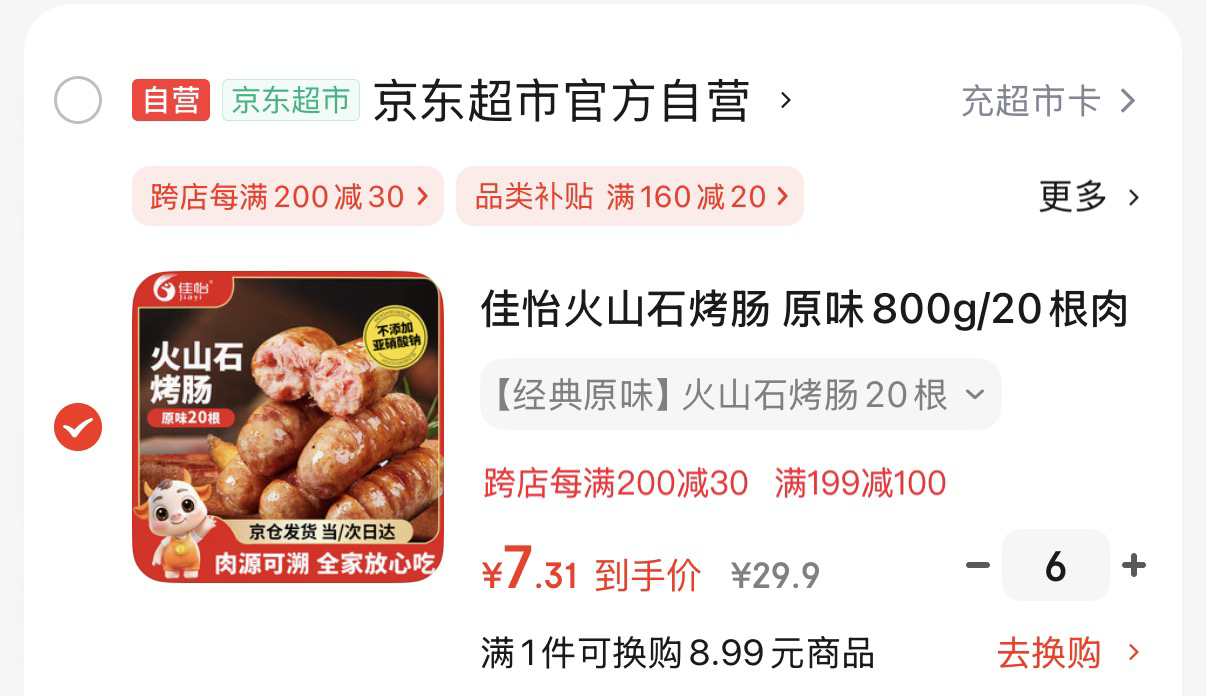Tap the 跨店每满200减30 promotion chip
This screenshot has width=1206, height=696.
[x=288, y=196]
